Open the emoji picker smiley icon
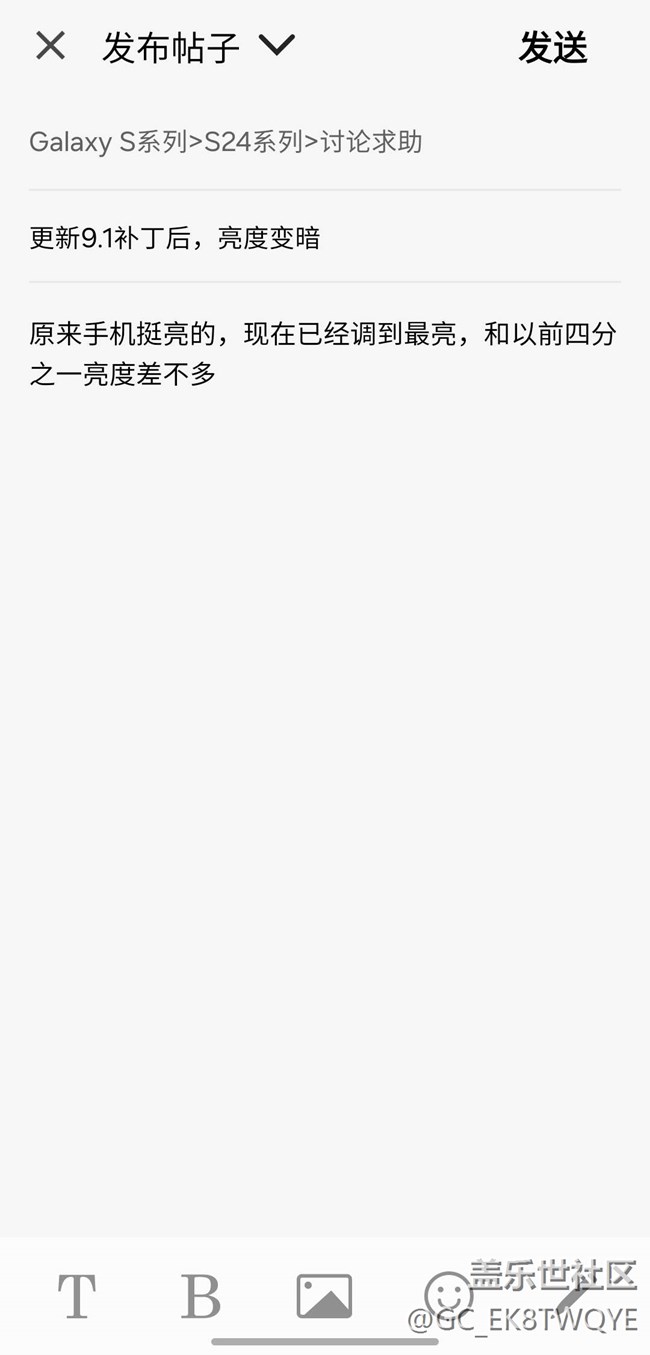 pyautogui.click(x=448, y=1296)
